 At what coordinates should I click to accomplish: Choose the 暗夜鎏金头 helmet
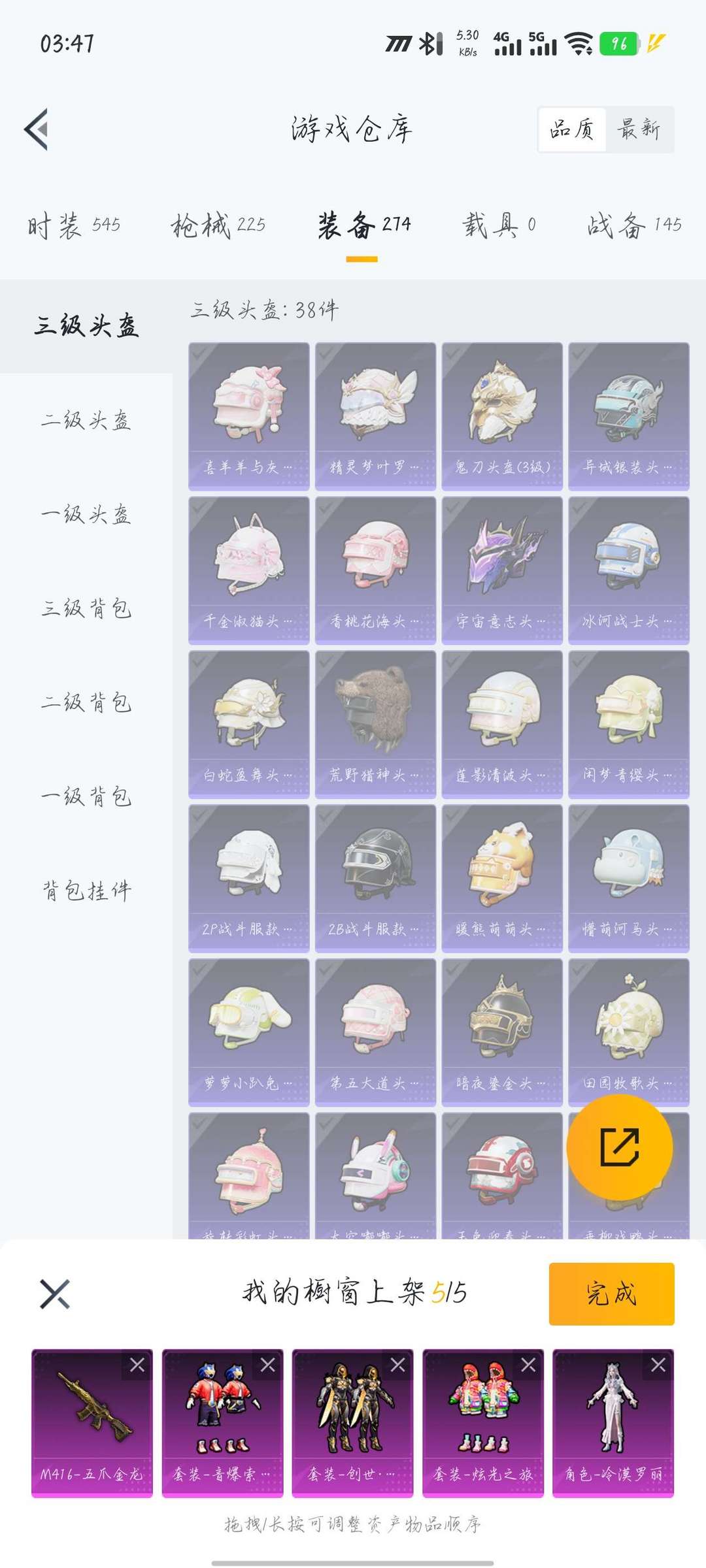pos(502,1032)
